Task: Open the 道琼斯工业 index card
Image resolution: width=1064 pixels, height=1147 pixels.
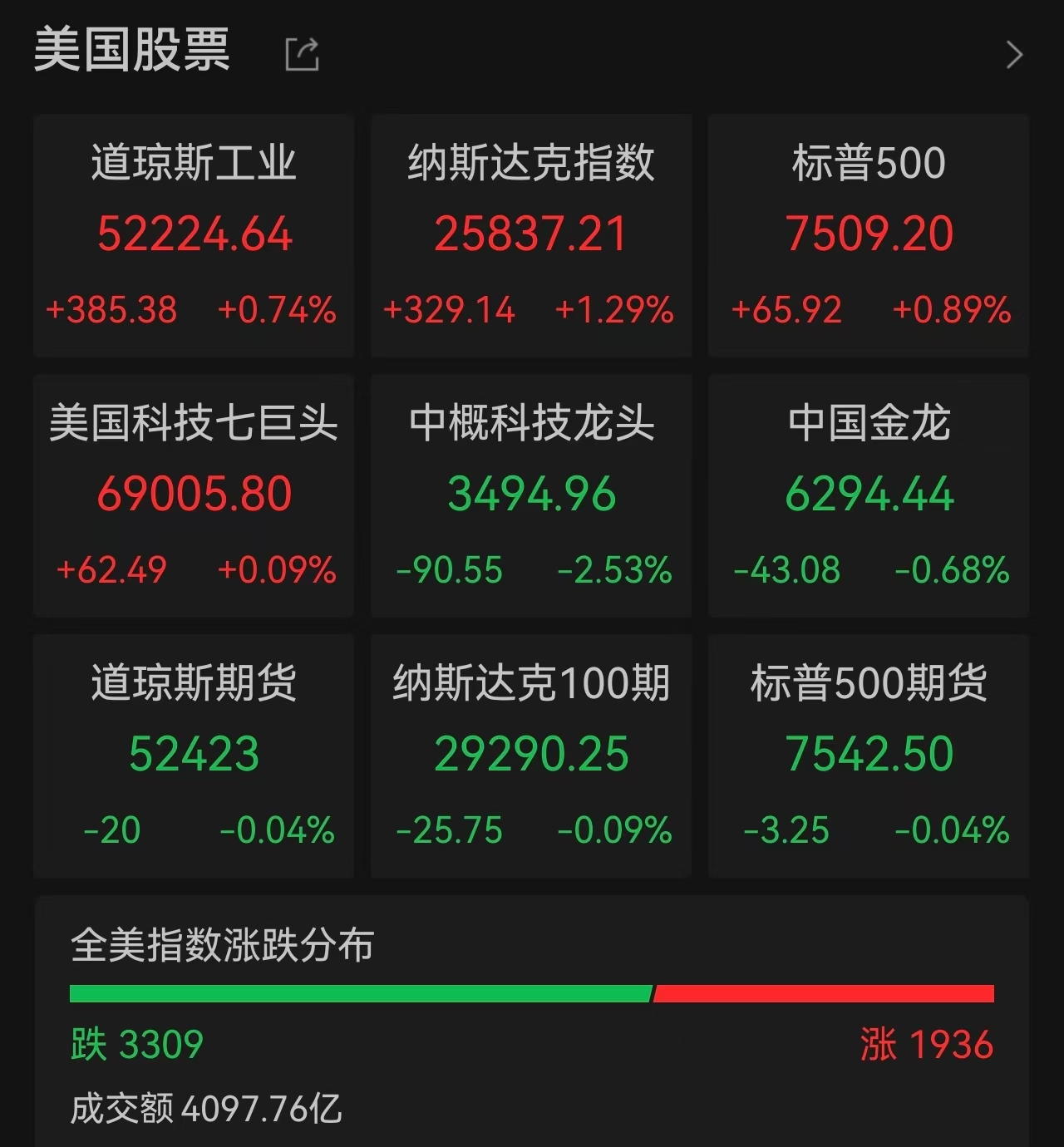Action: coord(194,236)
